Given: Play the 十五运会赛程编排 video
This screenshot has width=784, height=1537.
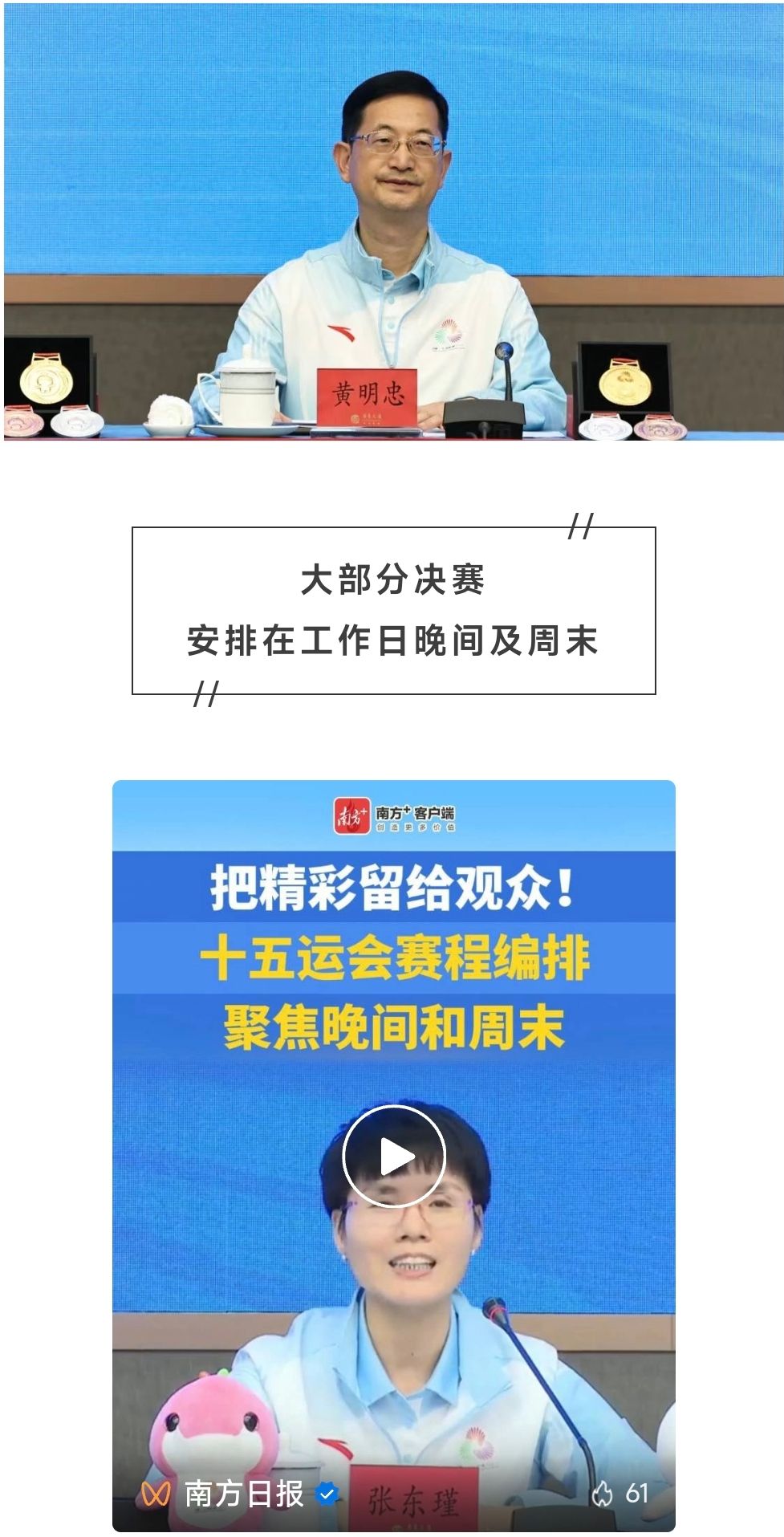Looking at the screenshot, I should [x=393, y=1157].
